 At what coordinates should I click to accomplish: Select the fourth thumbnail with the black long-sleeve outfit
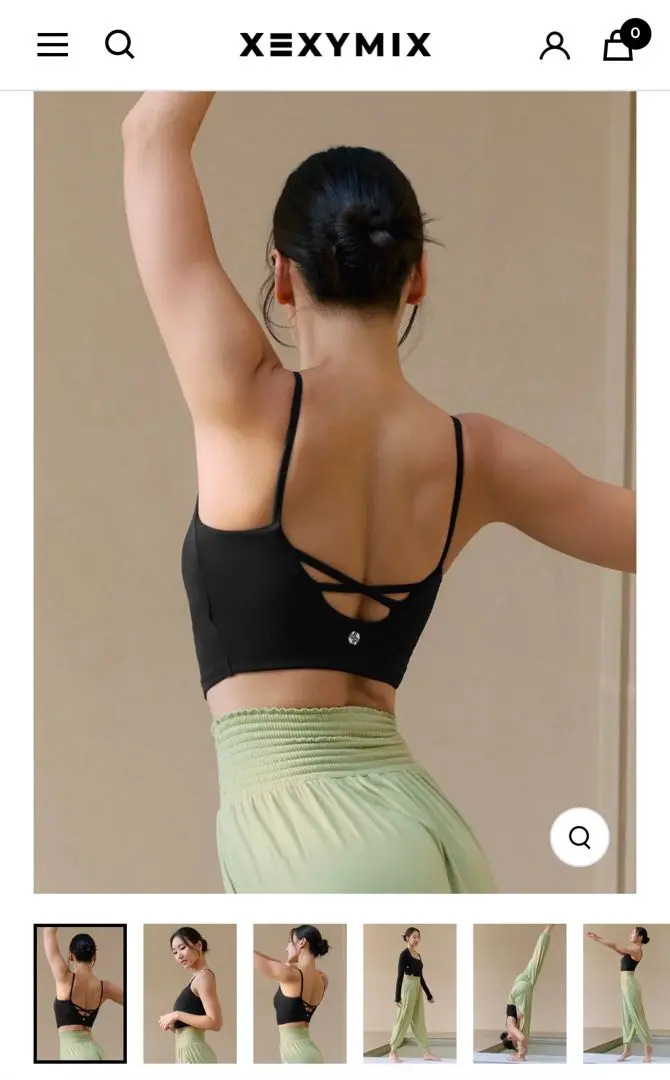[x=410, y=993]
